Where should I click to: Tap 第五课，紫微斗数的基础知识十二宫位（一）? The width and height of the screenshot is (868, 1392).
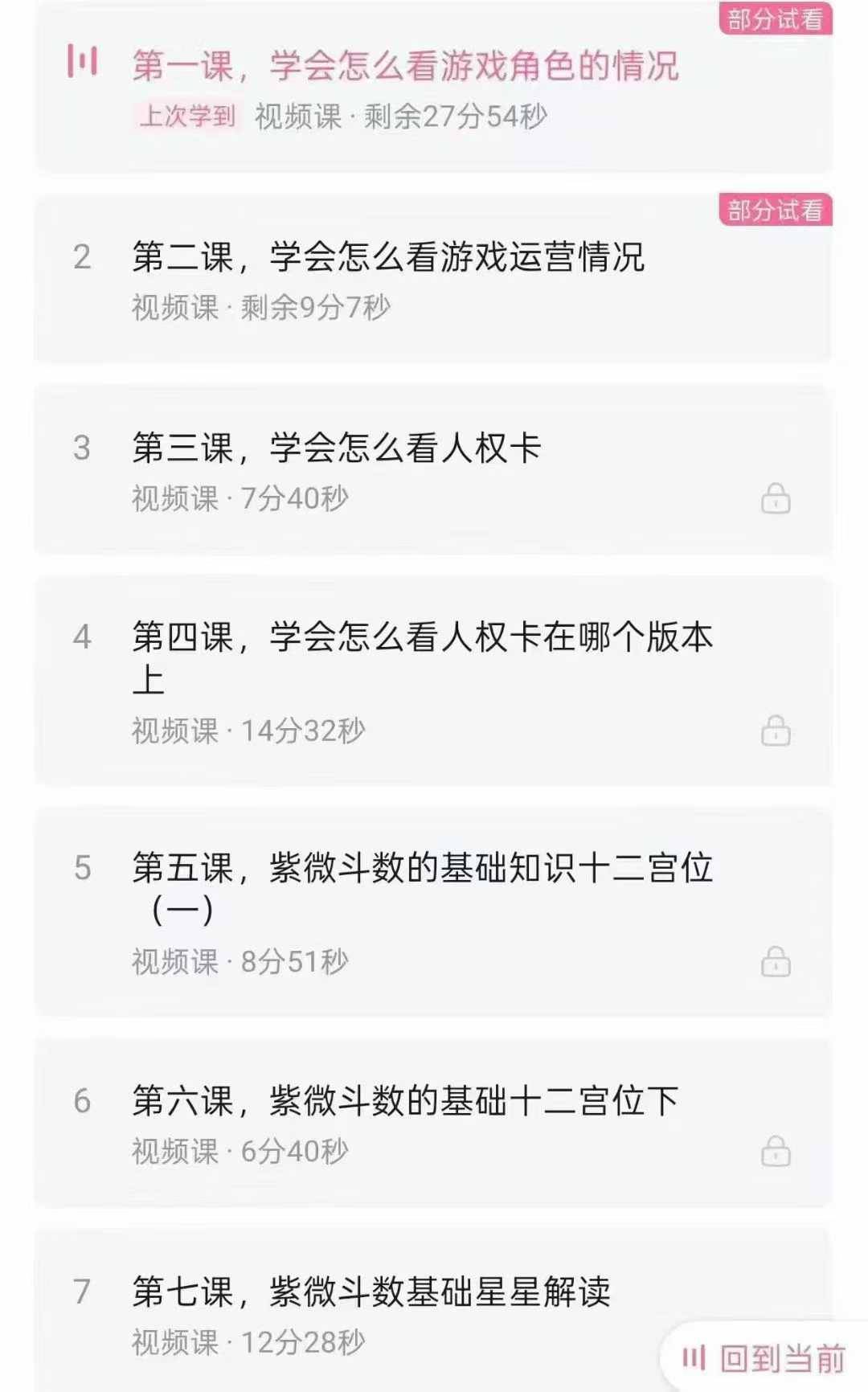(422, 870)
